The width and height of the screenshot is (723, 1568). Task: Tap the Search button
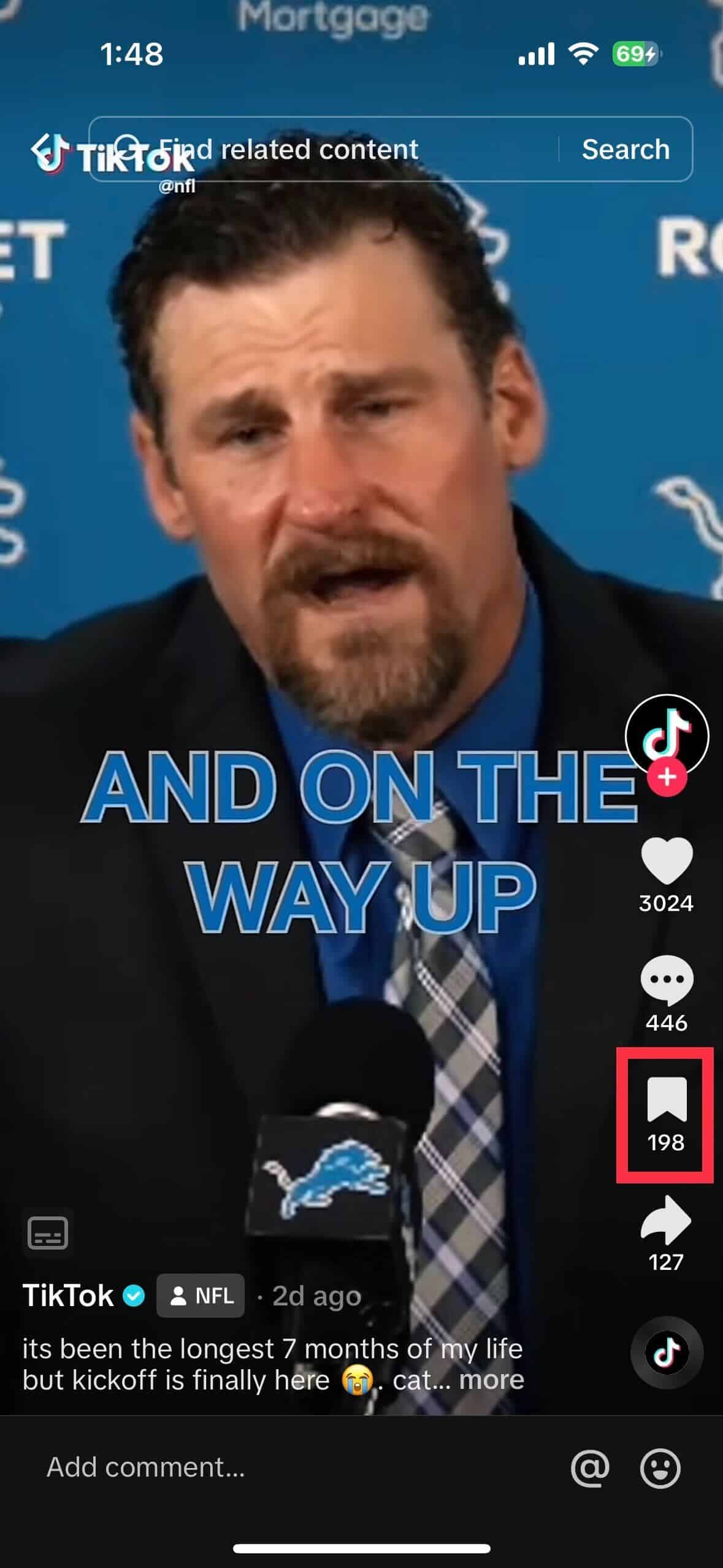click(x=625, y=149)
